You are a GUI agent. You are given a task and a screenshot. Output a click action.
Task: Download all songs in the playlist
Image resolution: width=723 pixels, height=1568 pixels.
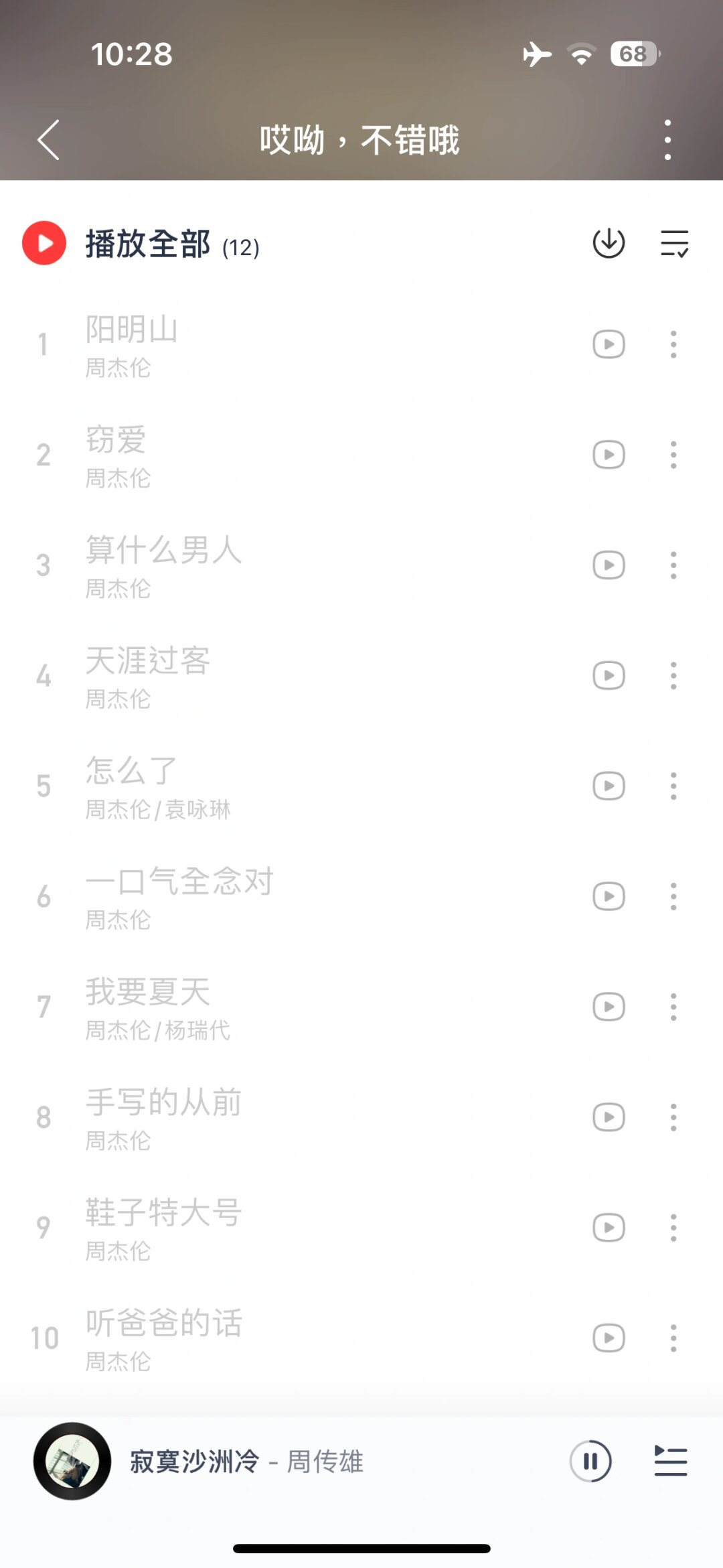coord(609,243)
